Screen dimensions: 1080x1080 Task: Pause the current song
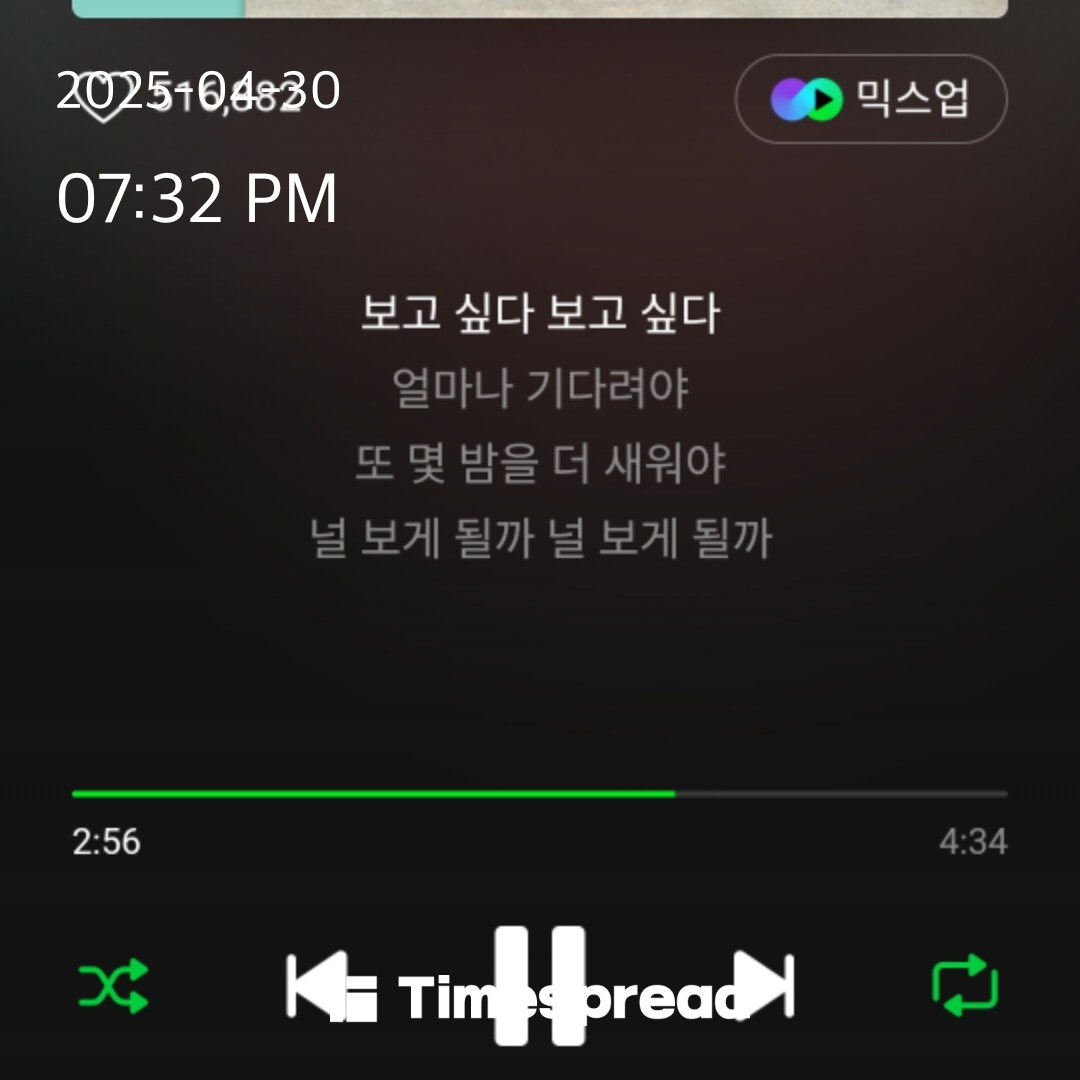tap(540, 986)
